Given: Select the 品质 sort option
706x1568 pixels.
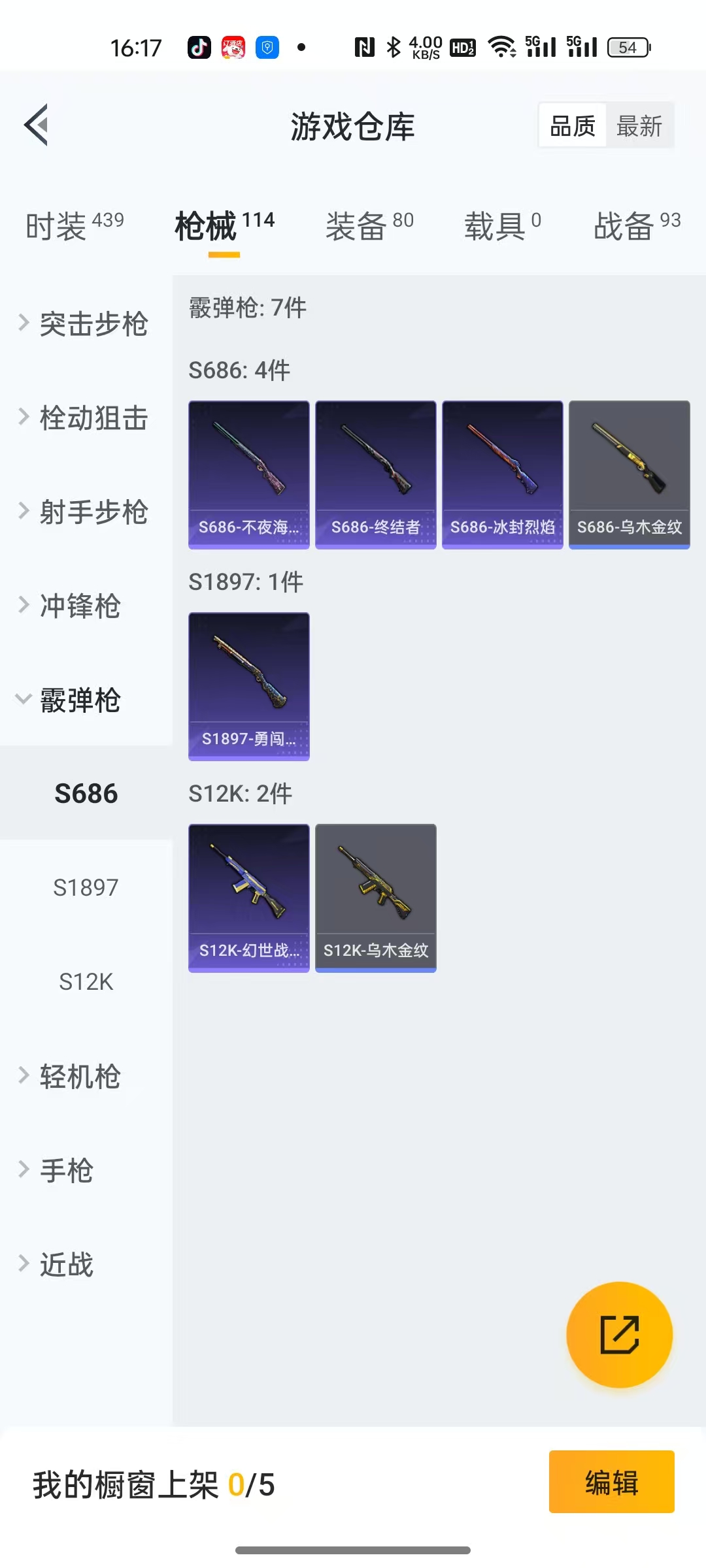Looking at the screenshot, I should click(x=573, y=126).
